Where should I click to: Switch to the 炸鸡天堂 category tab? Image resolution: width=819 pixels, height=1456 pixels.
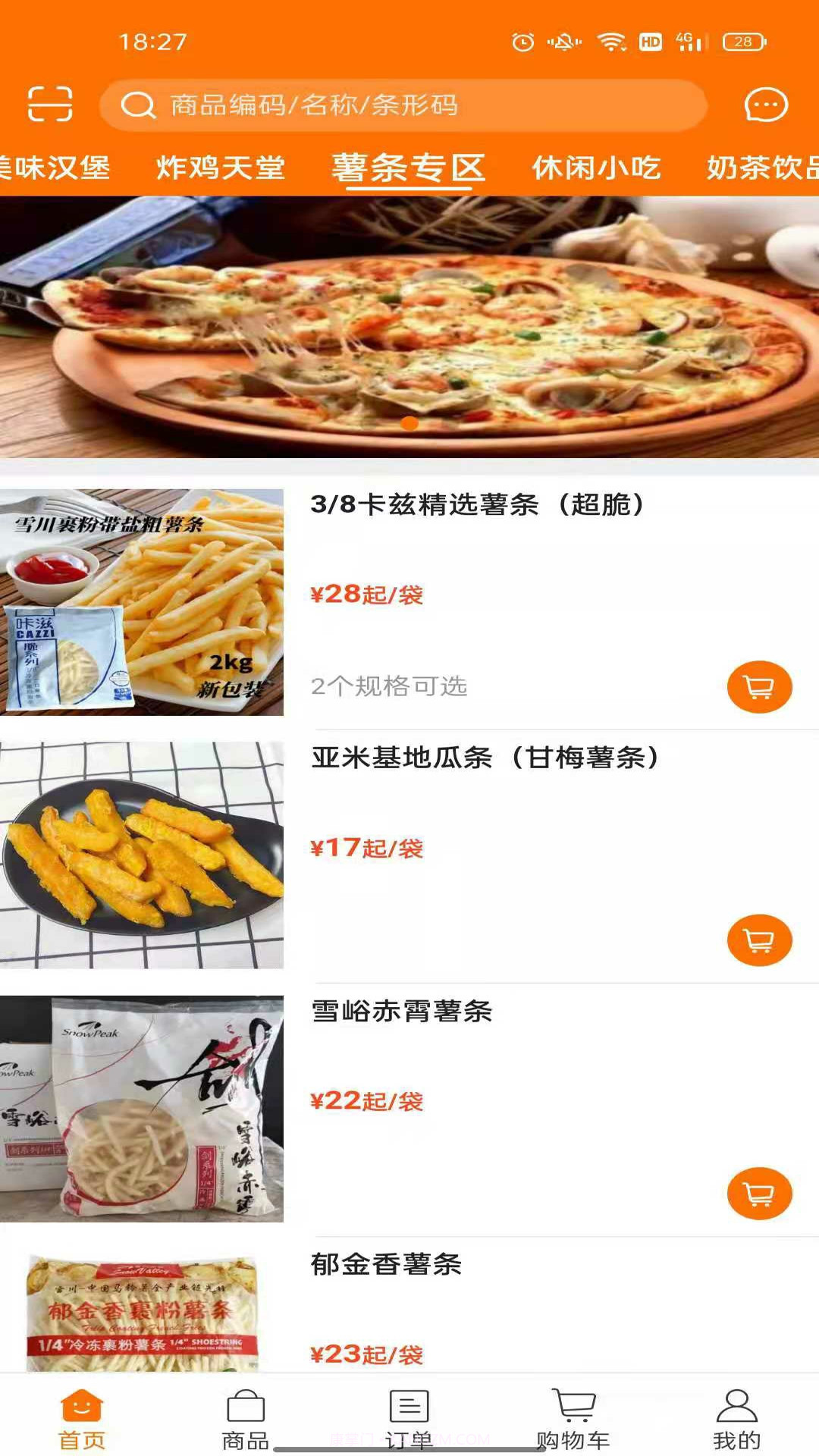[x=218, y=168]
